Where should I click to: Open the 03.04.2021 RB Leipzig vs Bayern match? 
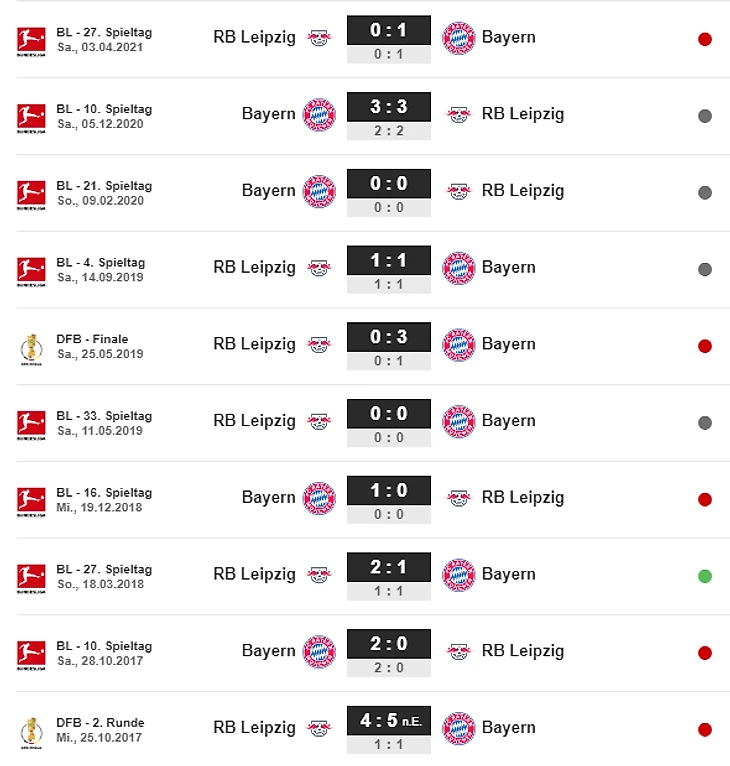click(x=388, y=31)
